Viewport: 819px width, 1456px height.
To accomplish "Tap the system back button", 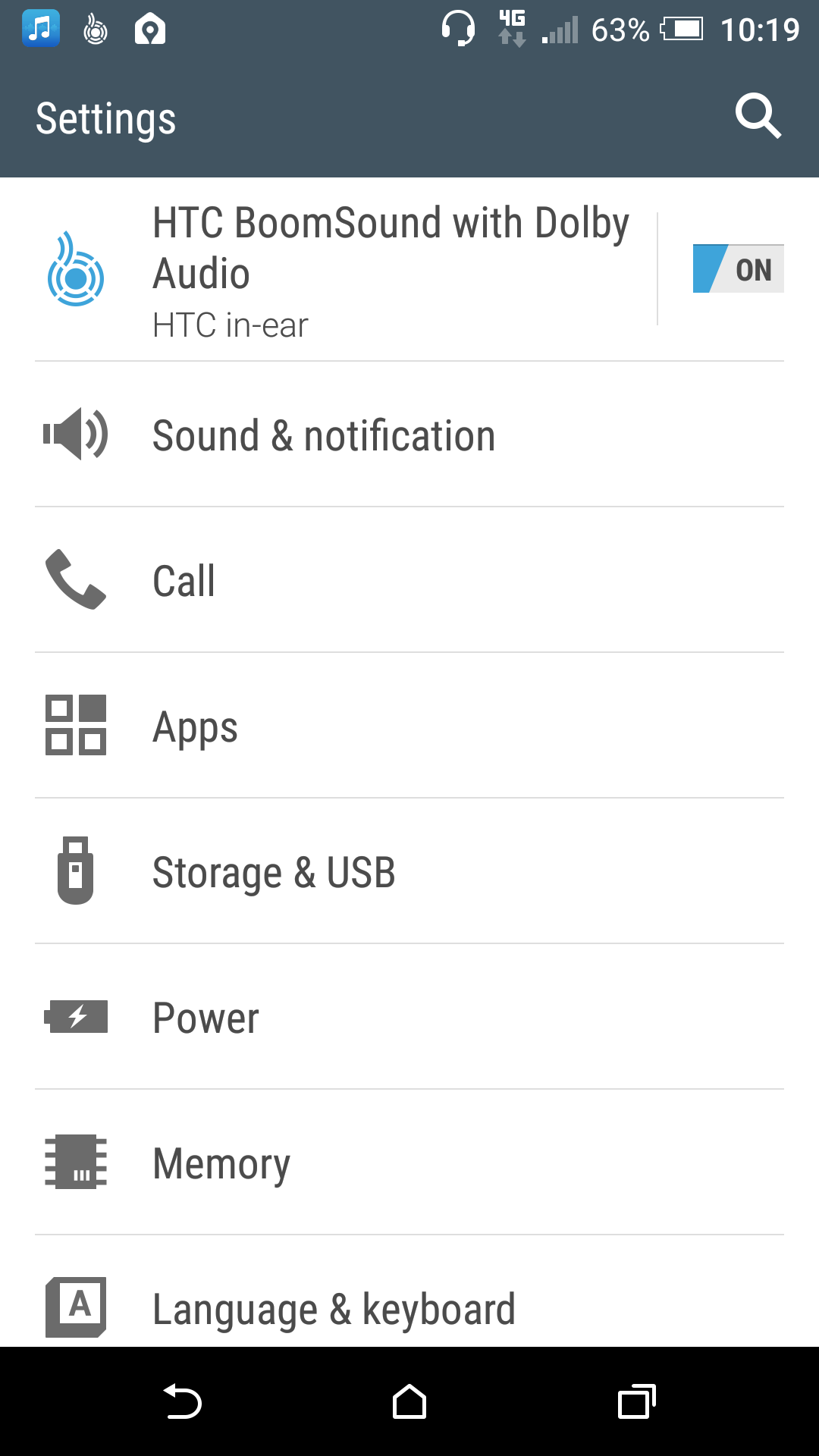I will (182, 1401).
